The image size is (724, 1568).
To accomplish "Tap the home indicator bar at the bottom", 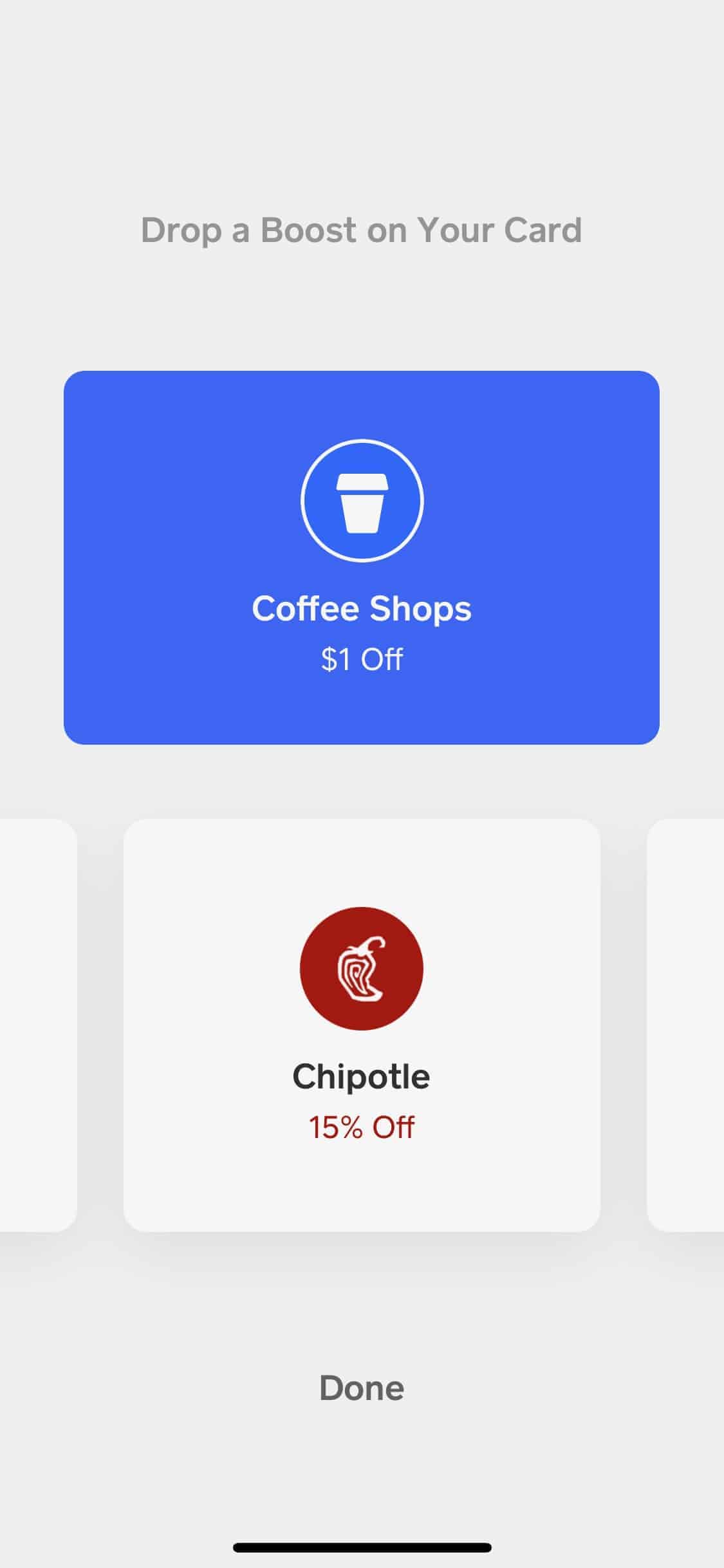I will tap(362, 1547).
